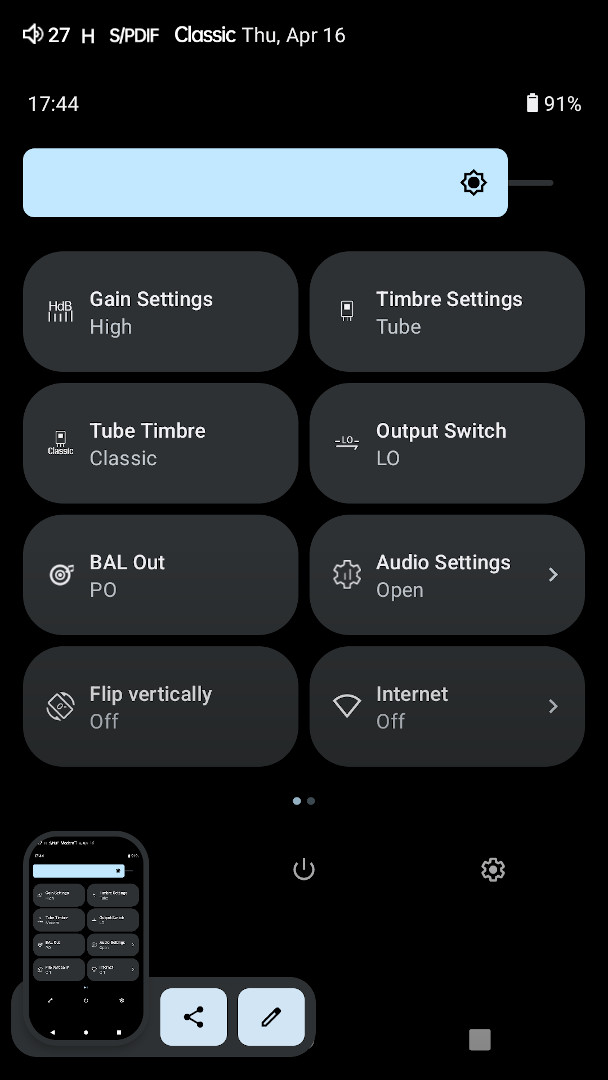Toggle the Output Switch tile

tap(447, 444)
